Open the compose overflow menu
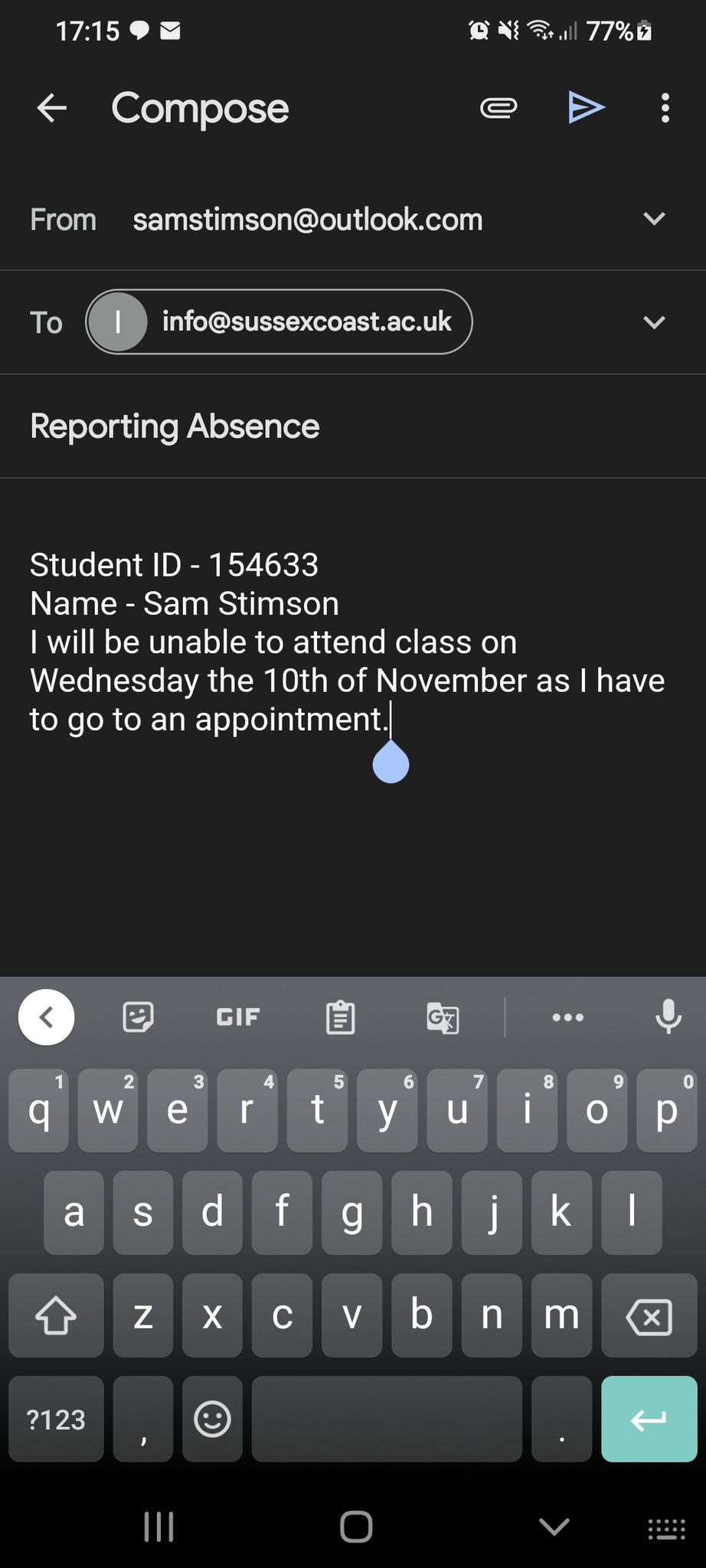 click(x=665, y=108)
